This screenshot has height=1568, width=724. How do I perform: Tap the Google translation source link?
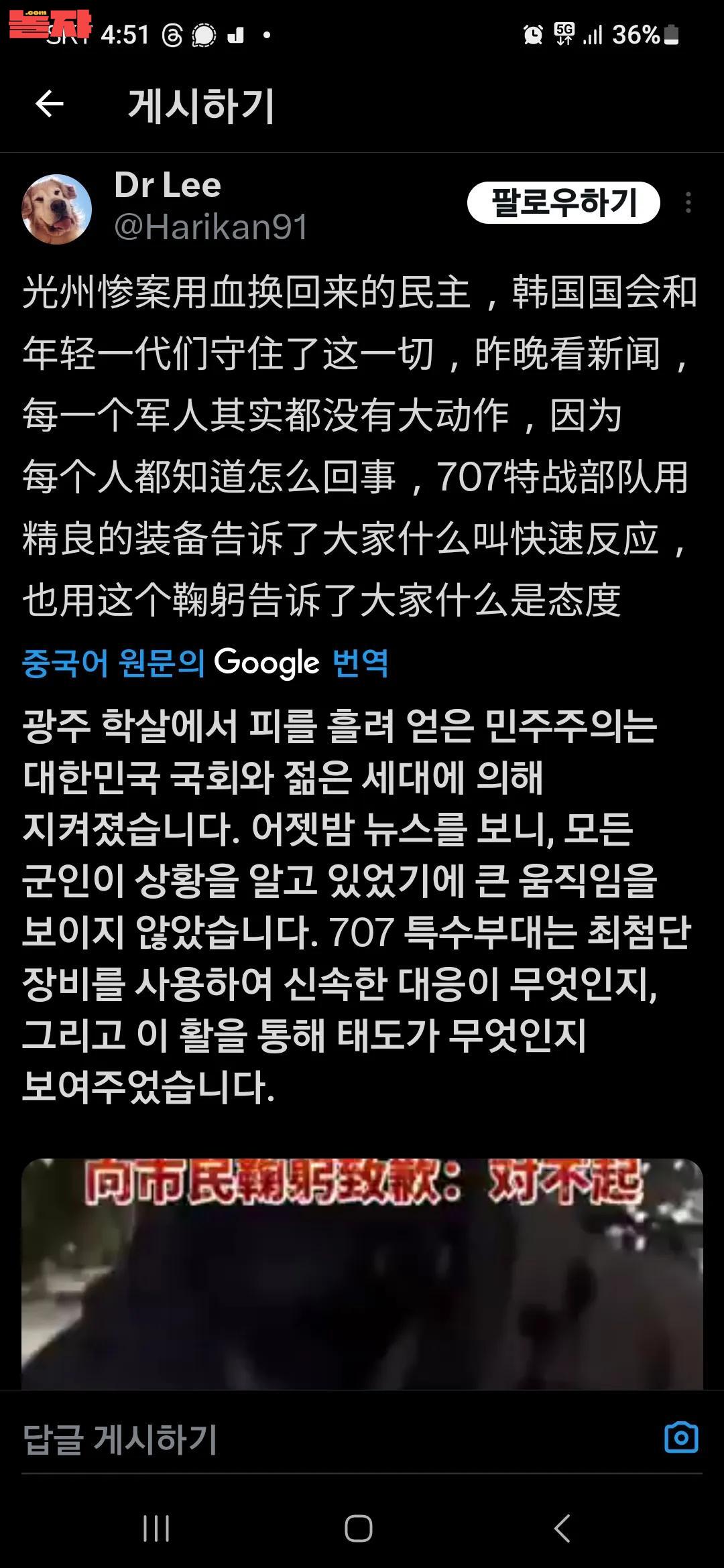[x=205, y=663]
